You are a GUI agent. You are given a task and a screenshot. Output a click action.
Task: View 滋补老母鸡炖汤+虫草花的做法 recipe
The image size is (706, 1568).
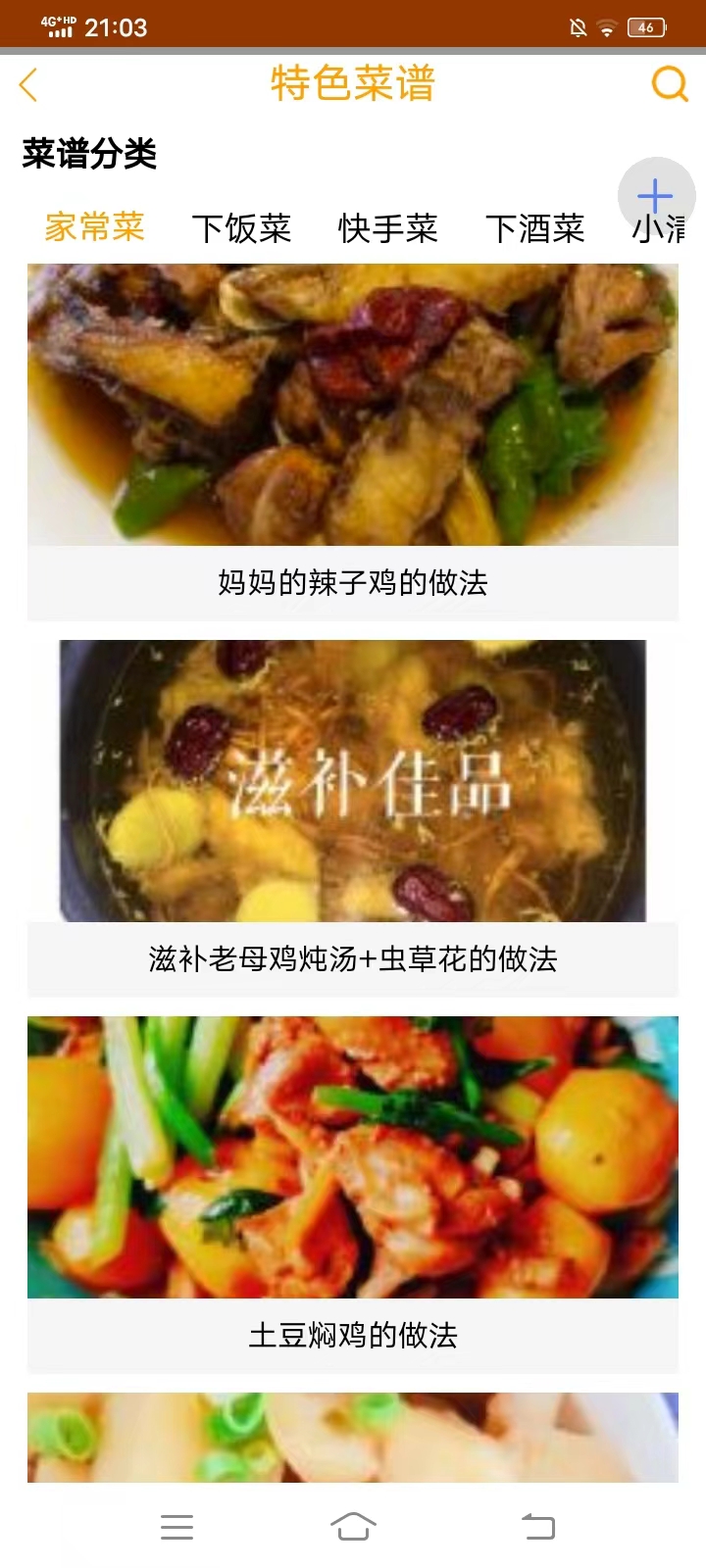tap(353, 960)
